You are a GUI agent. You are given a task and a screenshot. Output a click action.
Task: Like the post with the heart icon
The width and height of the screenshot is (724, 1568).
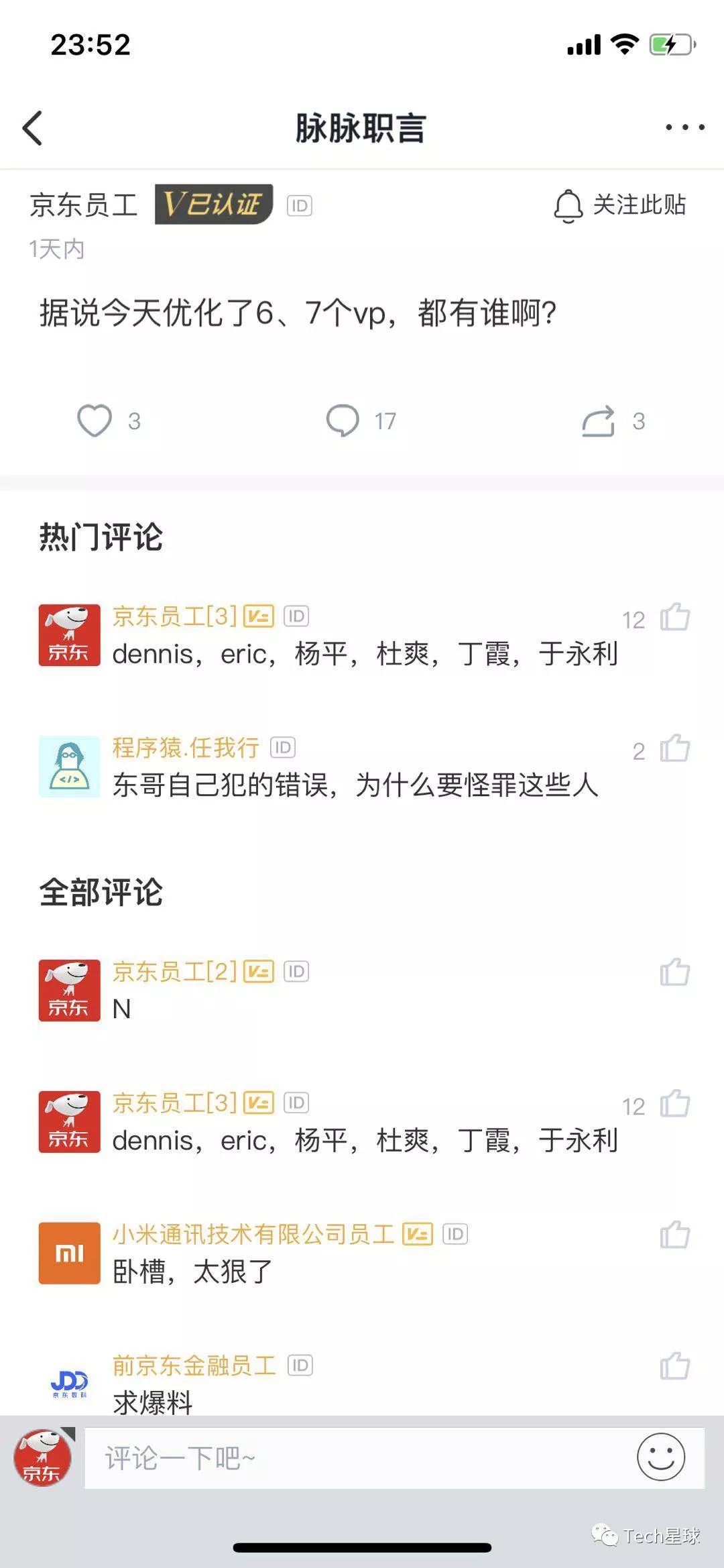[x=95, y=421]
